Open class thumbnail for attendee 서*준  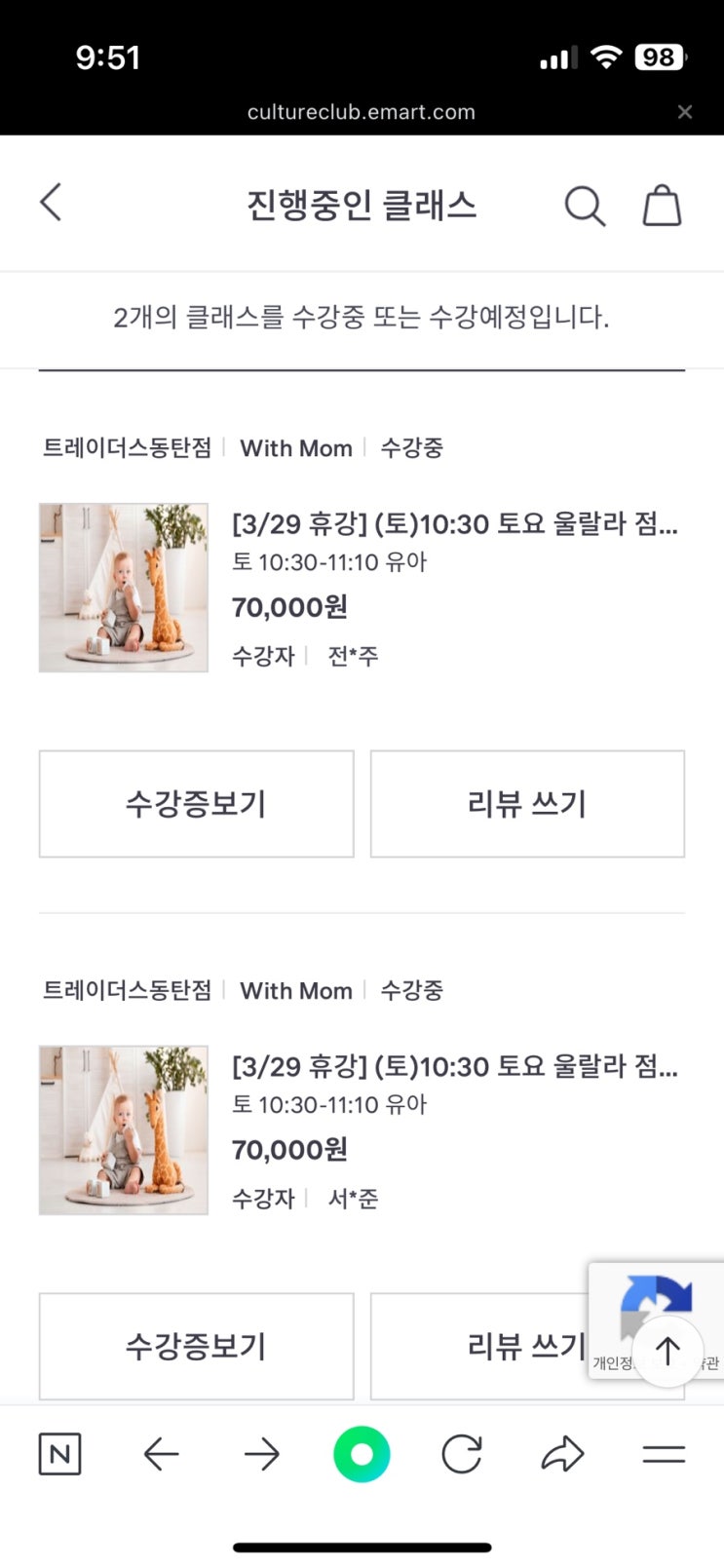point(124,1130)
